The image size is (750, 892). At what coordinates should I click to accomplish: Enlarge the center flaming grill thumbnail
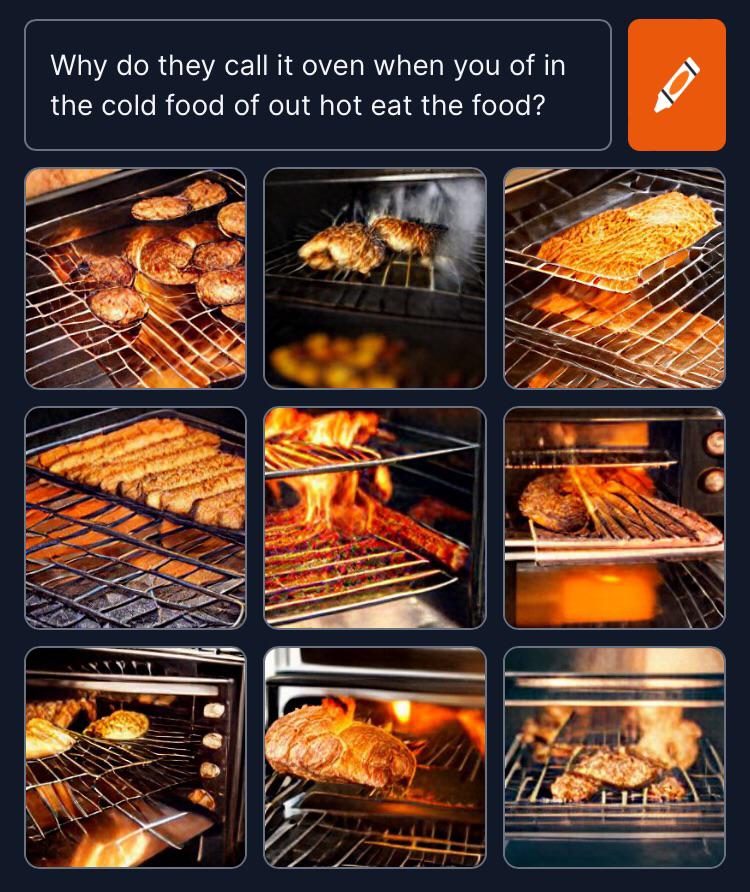pos(375,518)
